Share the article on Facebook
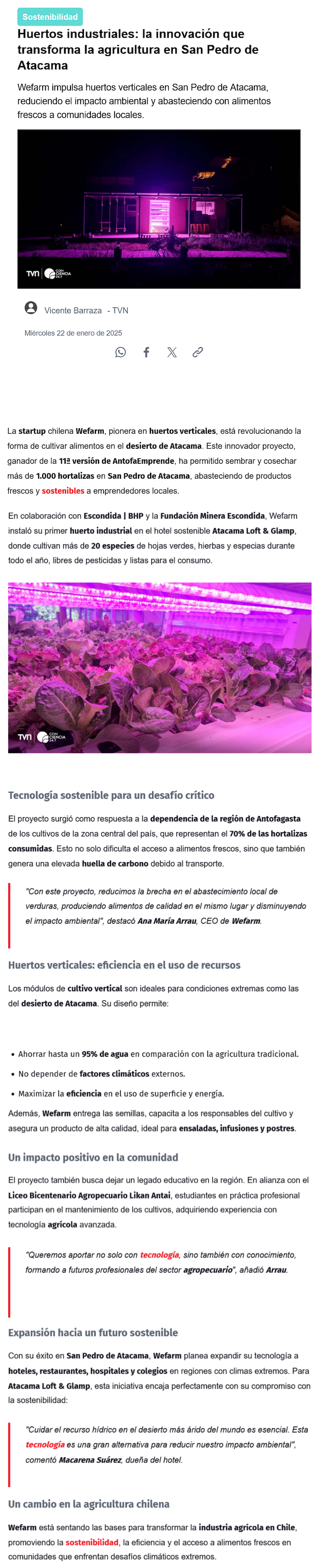This screenshot has width=318, height=1568. pos(147,352)
